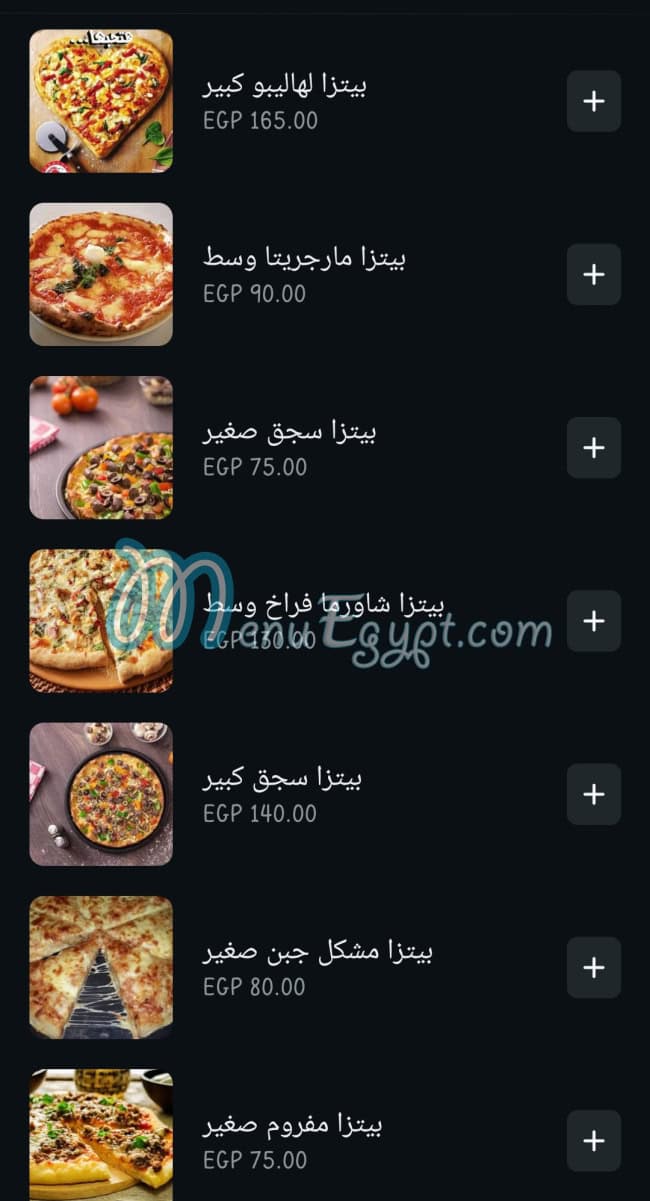Viewport: 650px width, 1201px height.
Task: Add بيتزا لهاليبو كبير to the cart
Action: 594,101
